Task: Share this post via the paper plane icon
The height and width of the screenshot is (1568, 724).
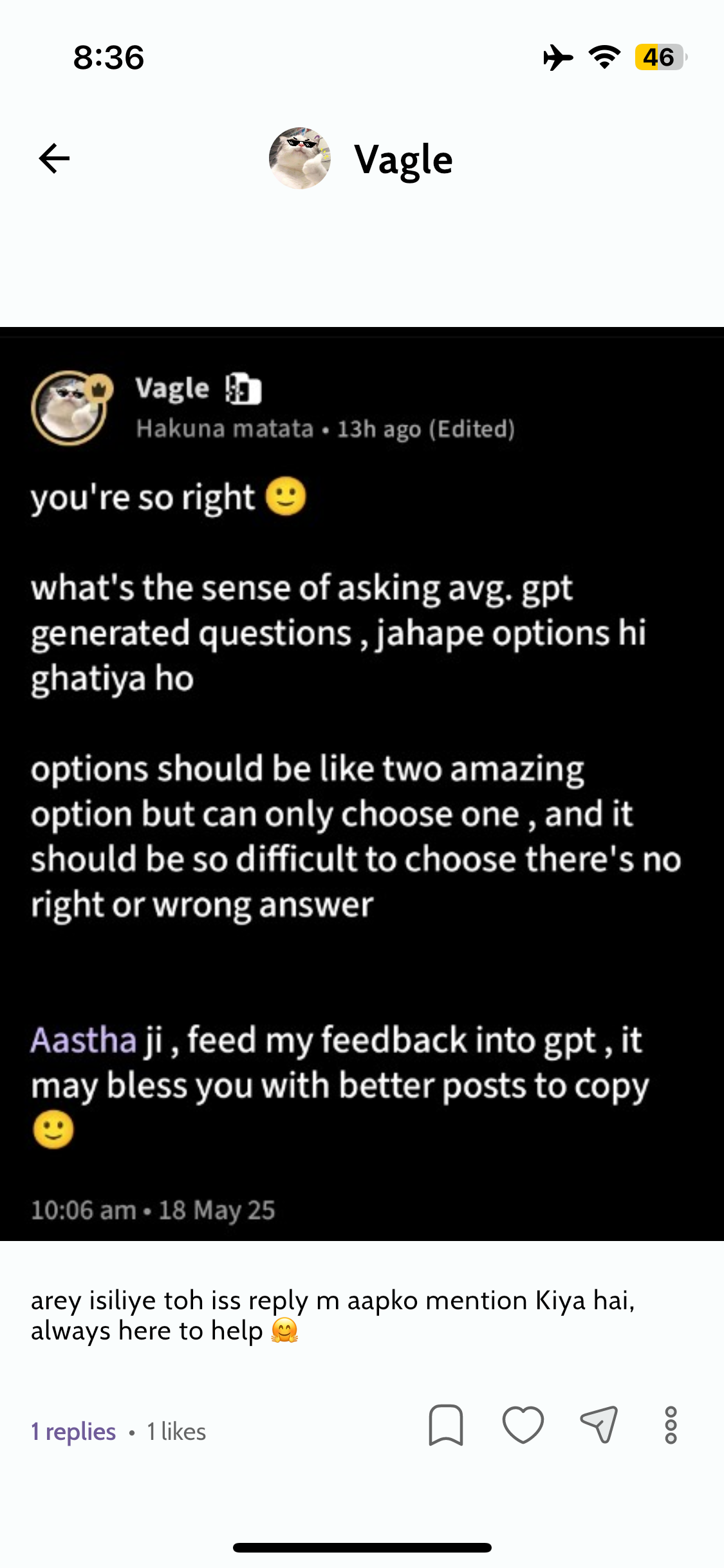Action: (x=599, y=1425)
